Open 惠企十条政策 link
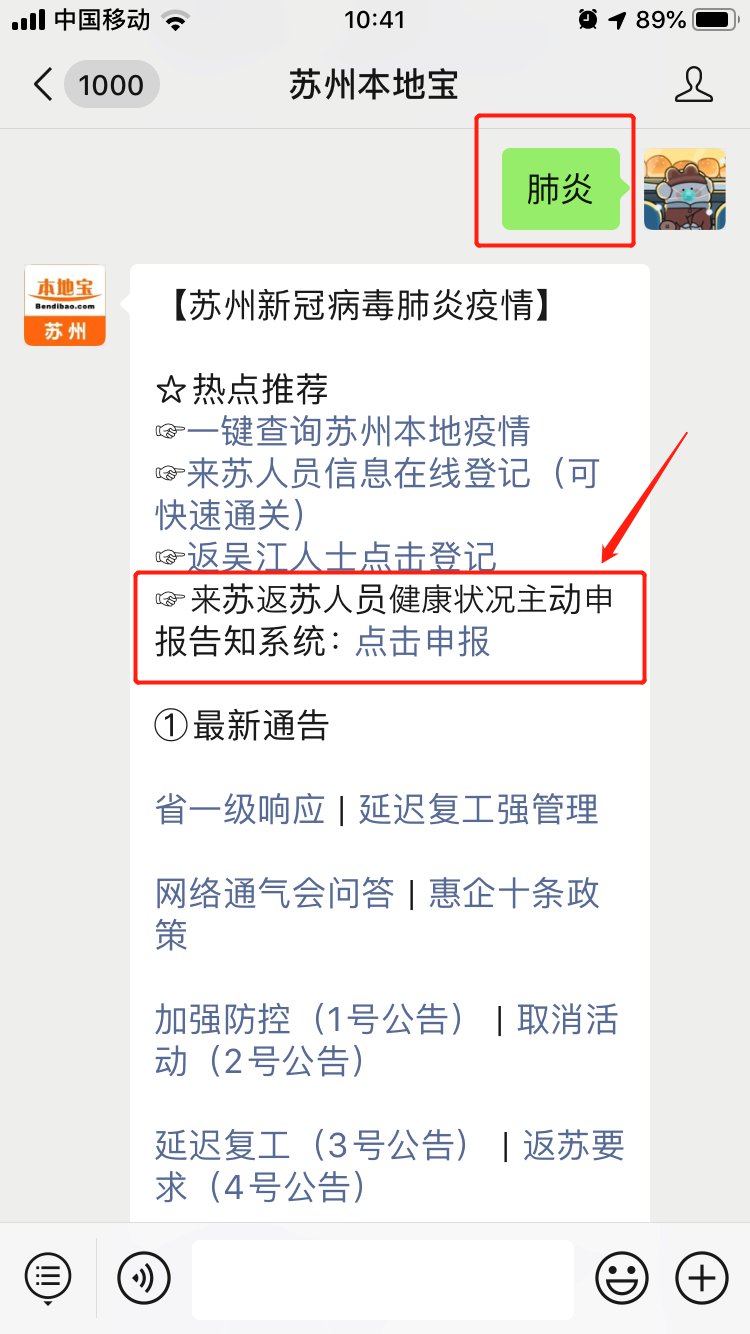 point(513,893)
